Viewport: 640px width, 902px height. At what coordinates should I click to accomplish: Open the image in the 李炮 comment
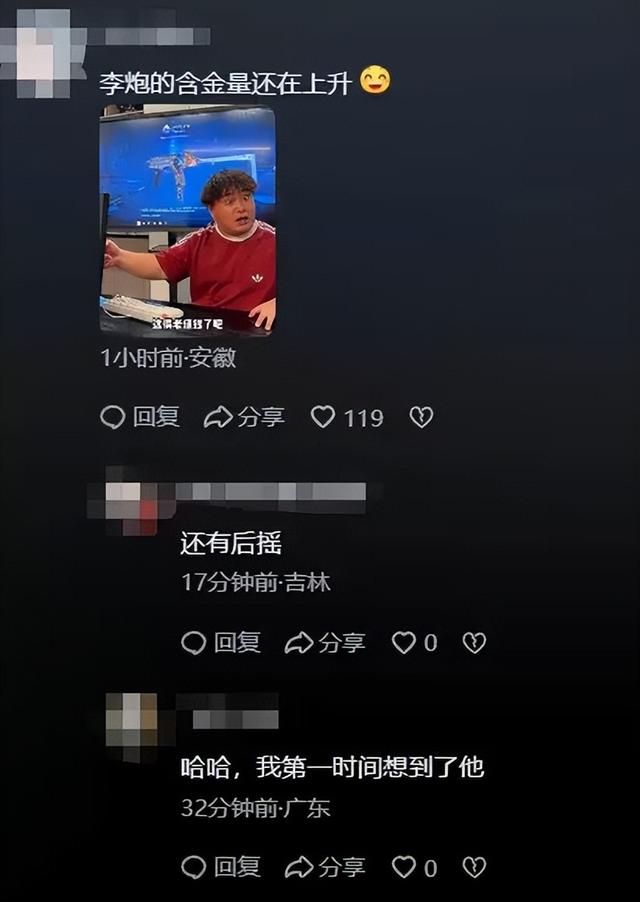[x=187, y=221]
